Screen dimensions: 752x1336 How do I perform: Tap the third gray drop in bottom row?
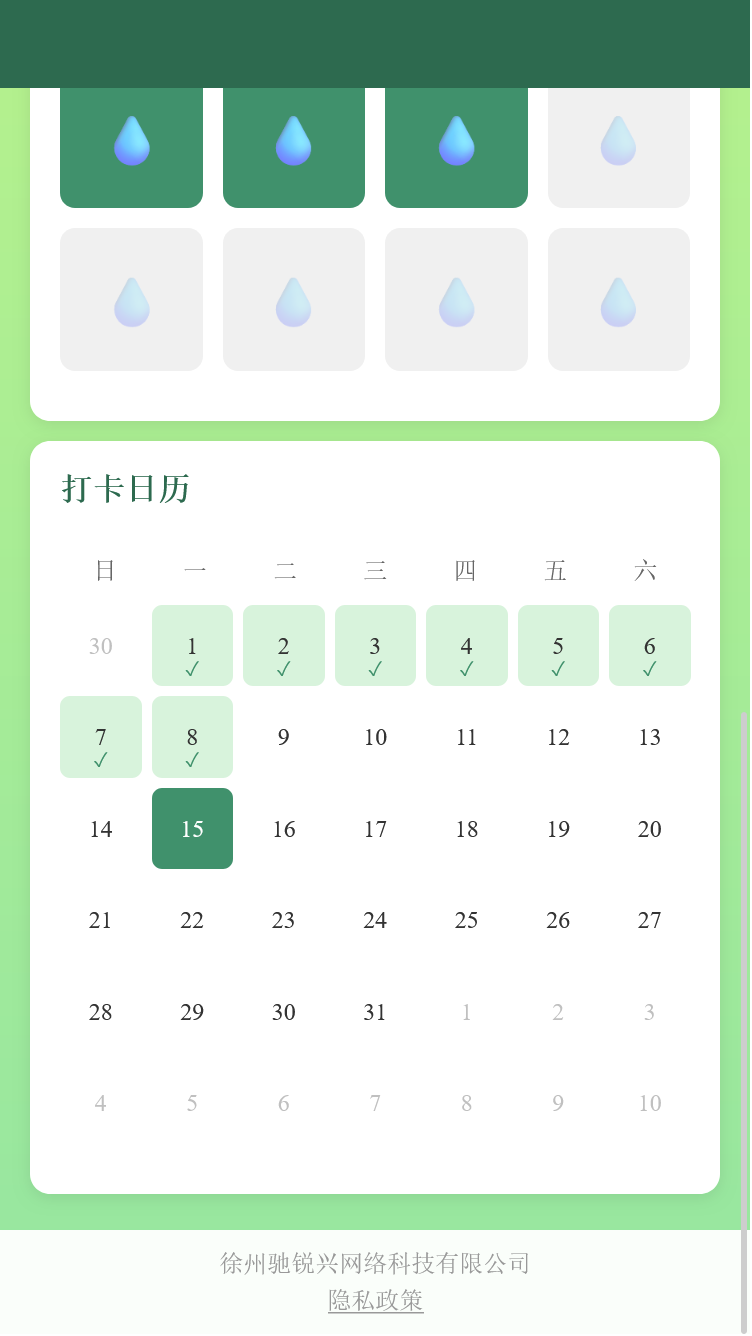456,299
